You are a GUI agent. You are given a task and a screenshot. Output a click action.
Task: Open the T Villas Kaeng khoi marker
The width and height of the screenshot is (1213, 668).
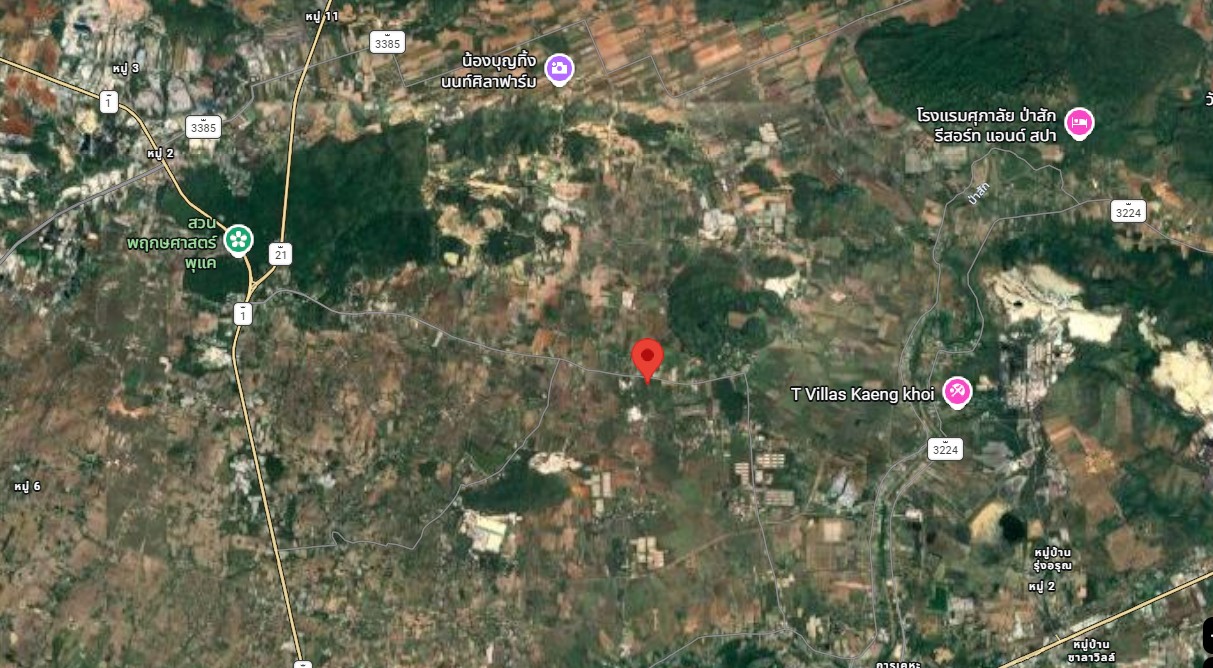[x=957, y=392]
